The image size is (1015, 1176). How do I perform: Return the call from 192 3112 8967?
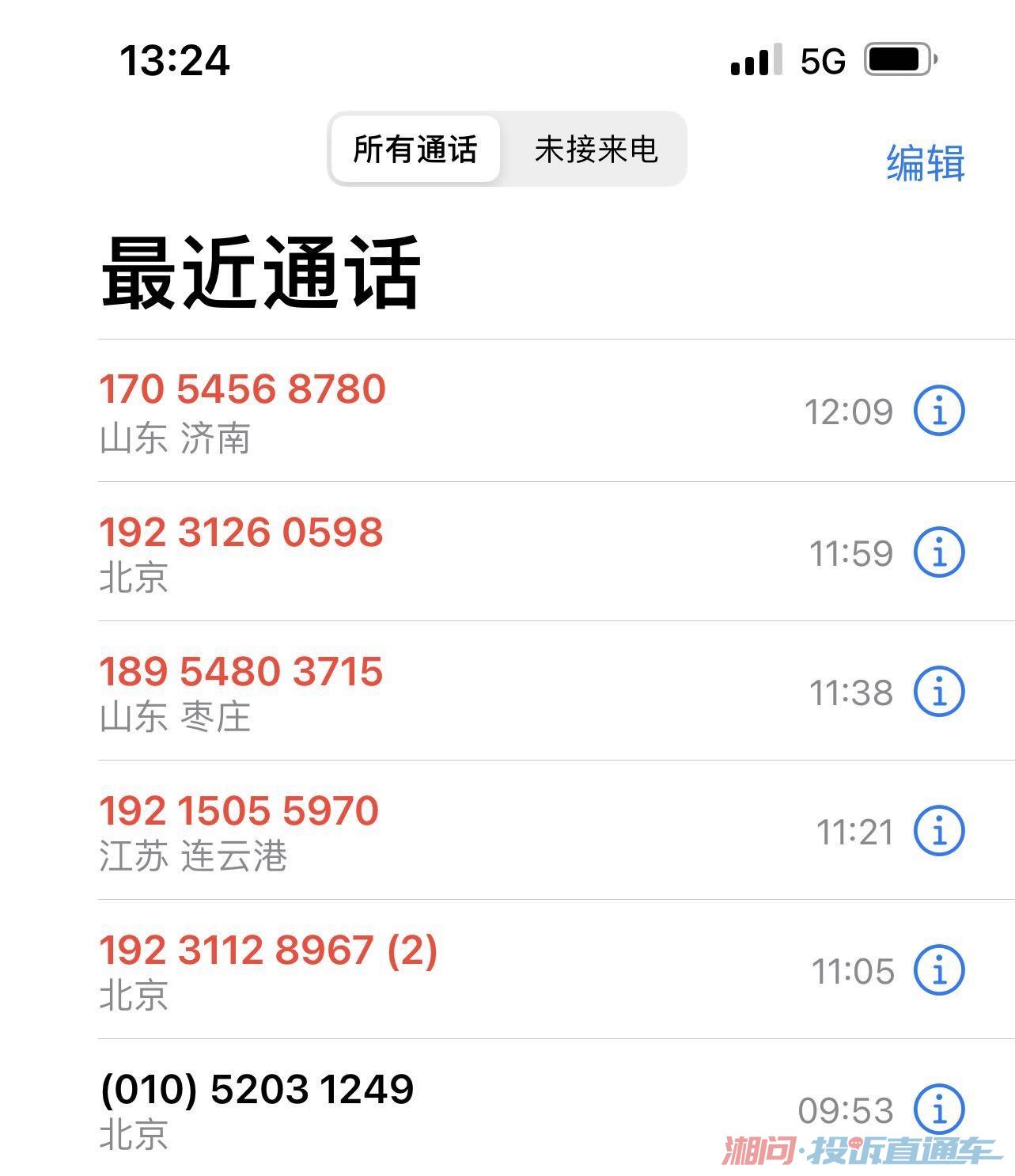(x=267, y=950)
